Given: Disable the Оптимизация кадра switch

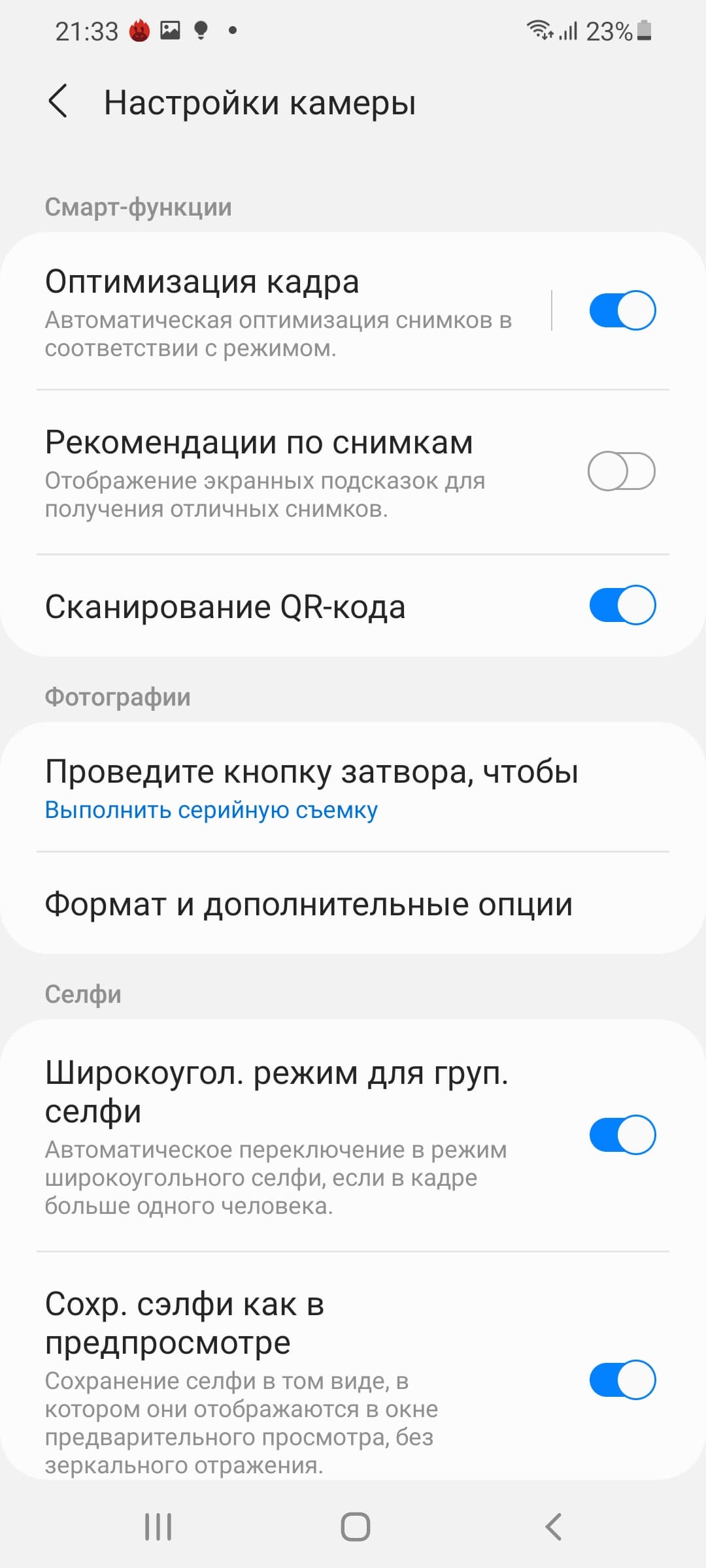Looking at the screenshot, I should pos(622,310).
